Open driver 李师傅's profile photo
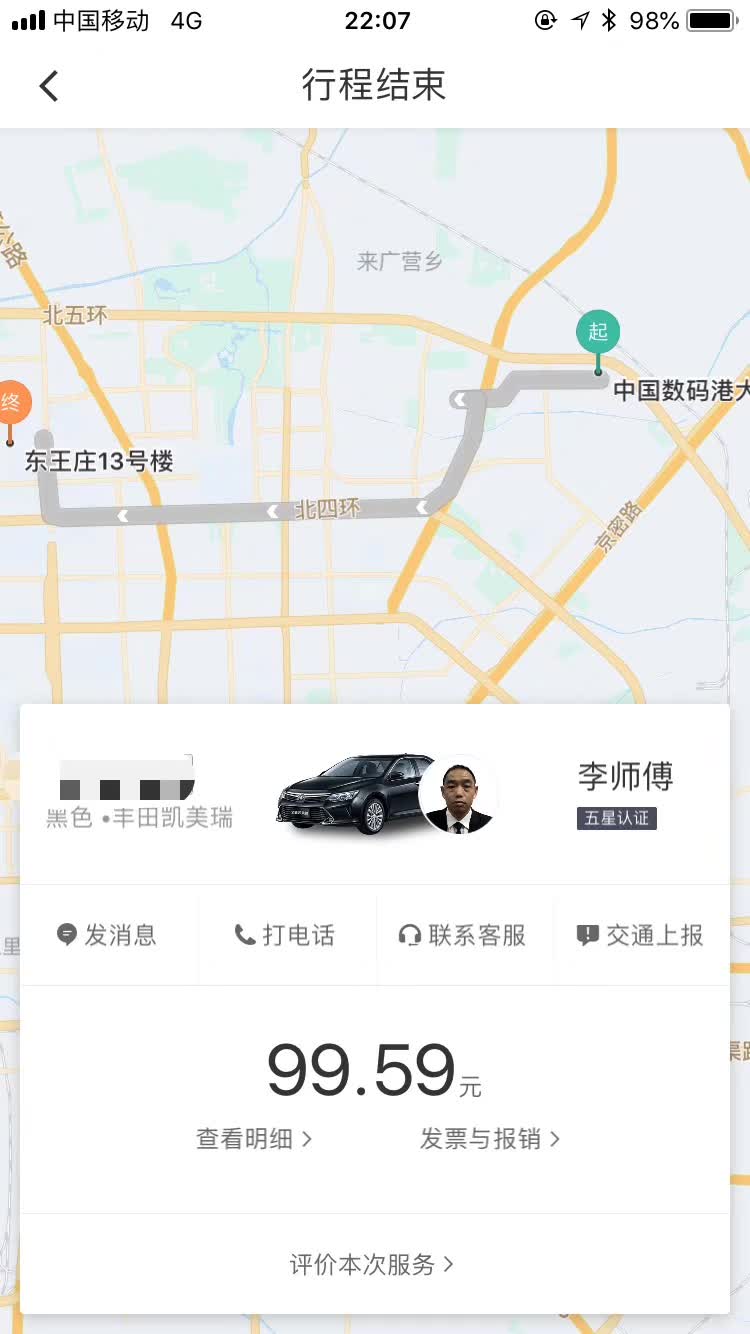 point(458,795)
